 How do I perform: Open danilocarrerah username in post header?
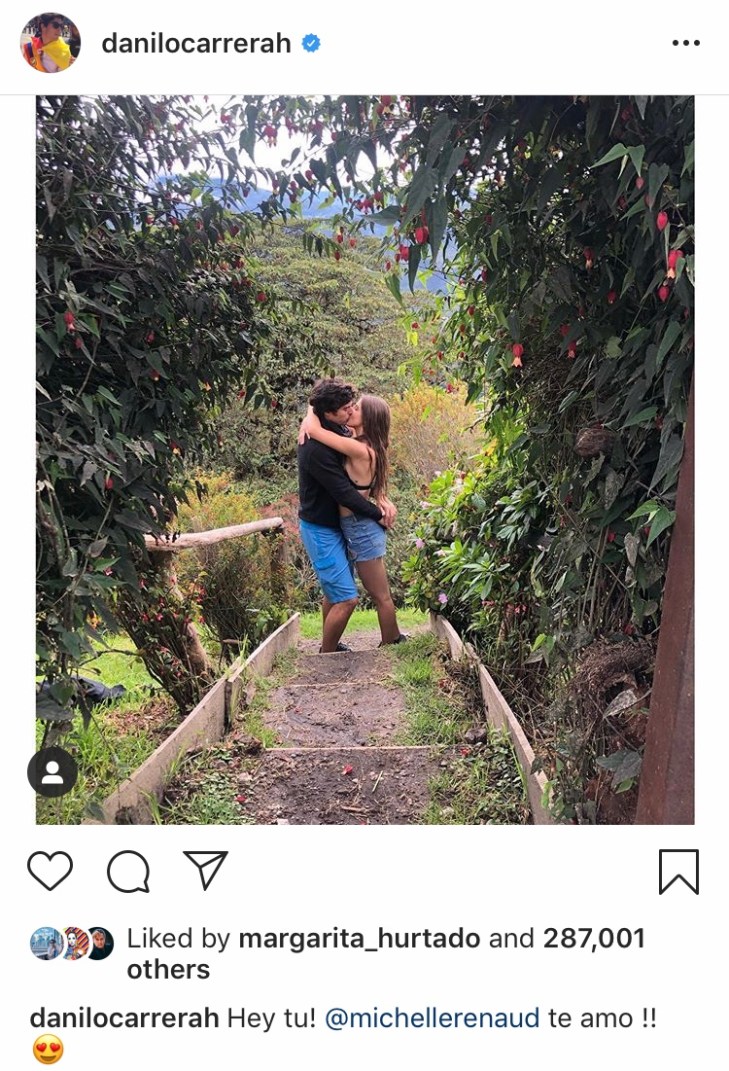tap(196, 43)
